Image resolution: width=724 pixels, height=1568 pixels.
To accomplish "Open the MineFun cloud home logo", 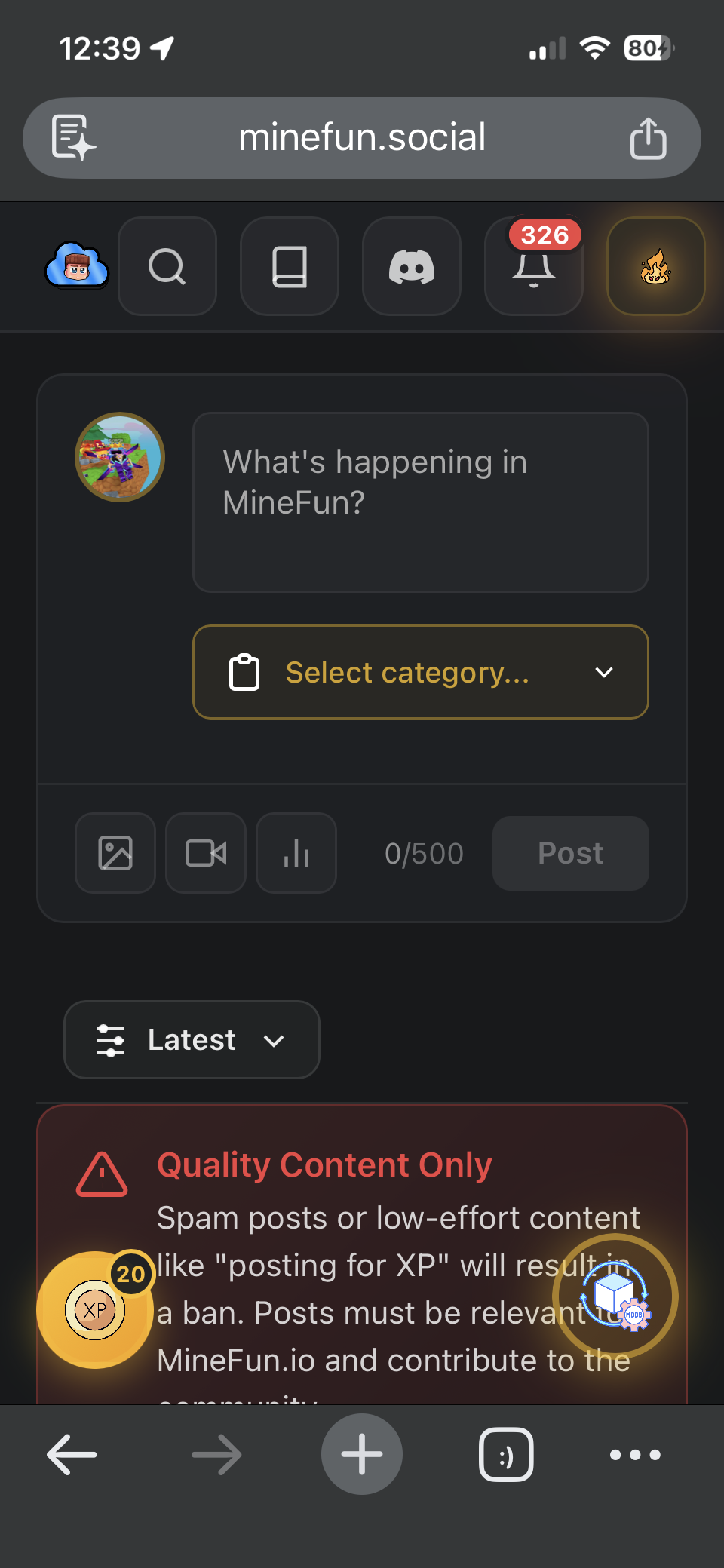I will [x=76, y=266].
